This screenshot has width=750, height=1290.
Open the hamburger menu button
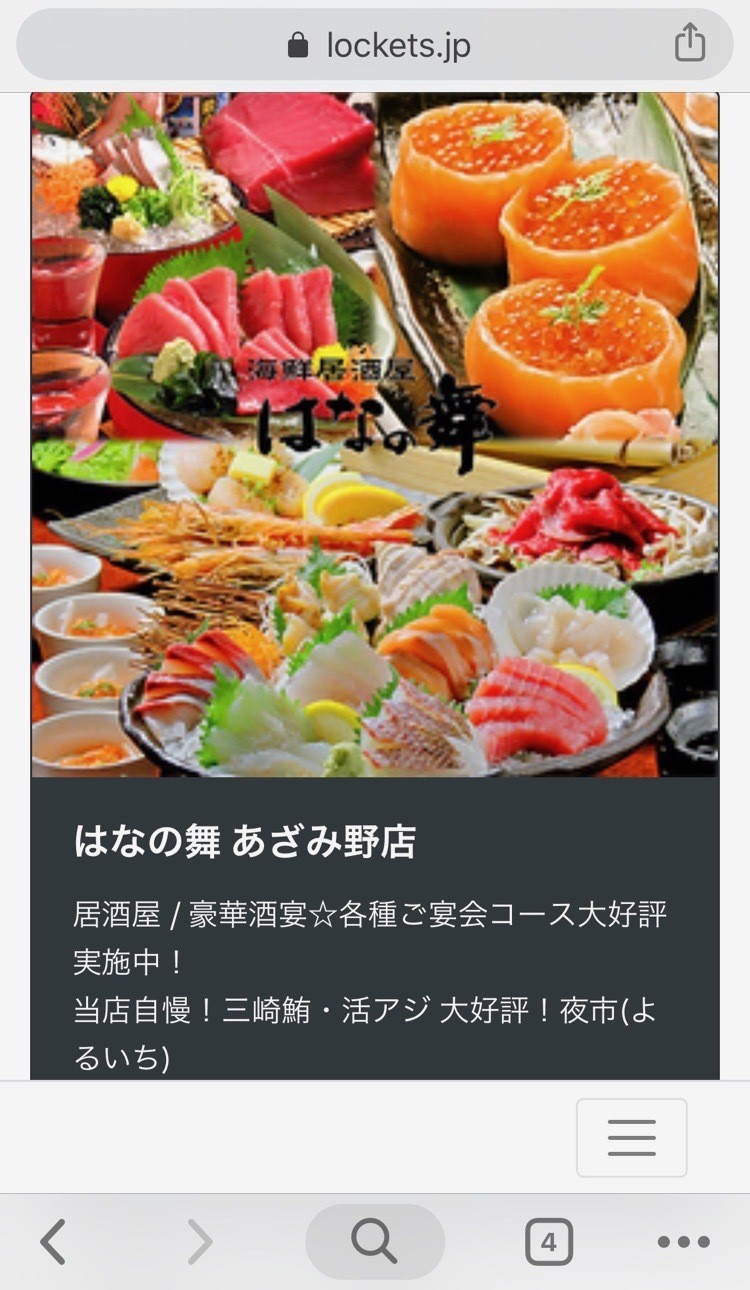pos(631,1138)
